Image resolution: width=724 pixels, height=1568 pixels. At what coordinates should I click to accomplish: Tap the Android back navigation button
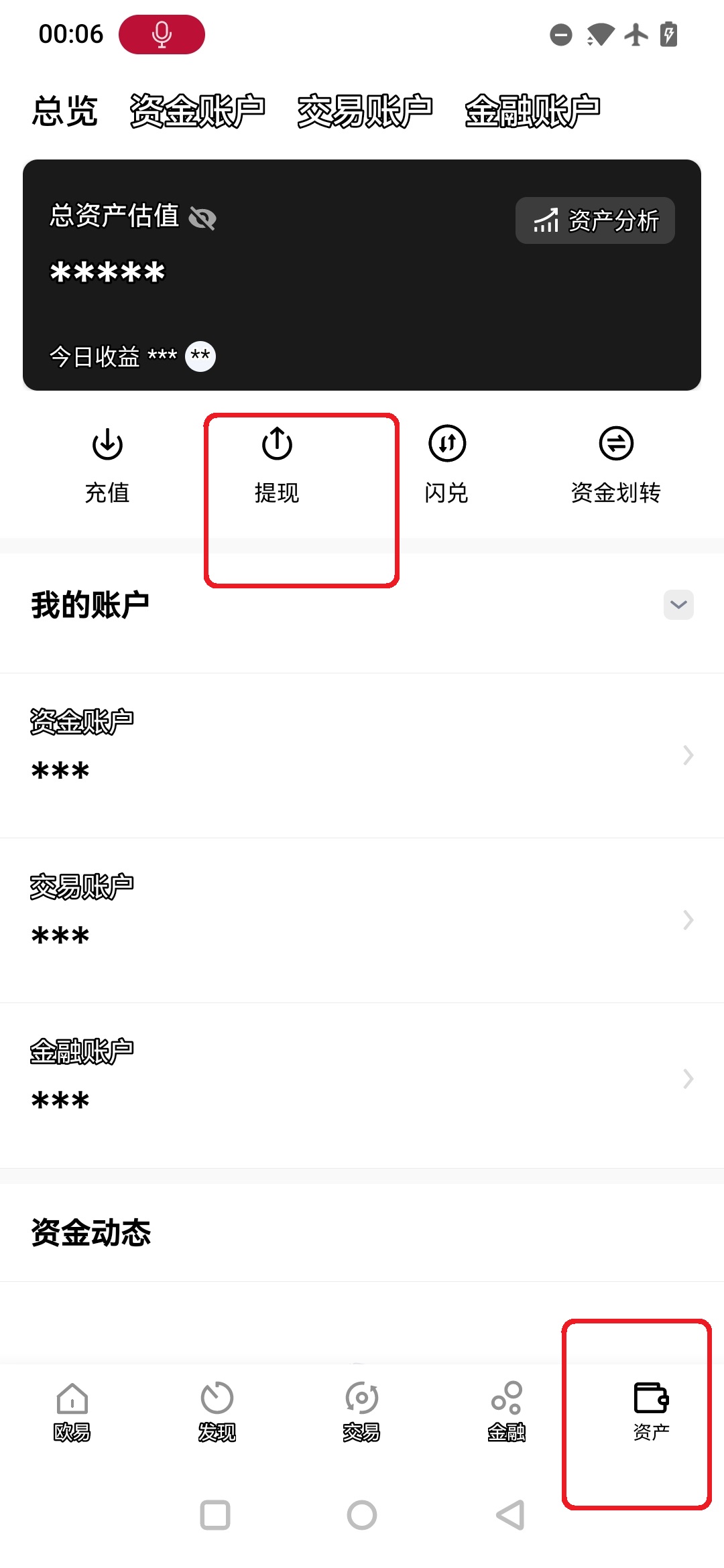[x=509, y=1516]
